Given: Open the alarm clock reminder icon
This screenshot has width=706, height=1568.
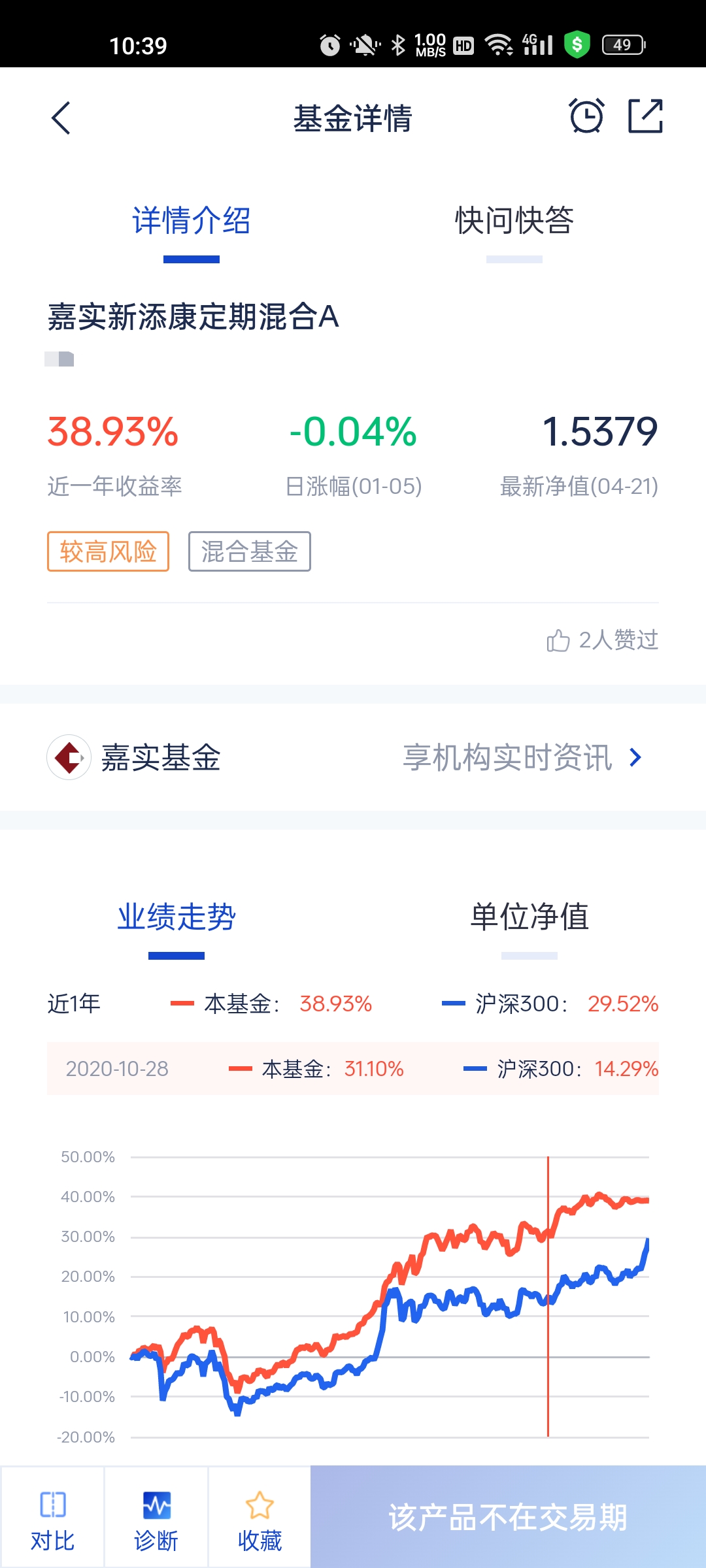Looking at the screenshot, I should pyautogui.click(x=586, y=116).
